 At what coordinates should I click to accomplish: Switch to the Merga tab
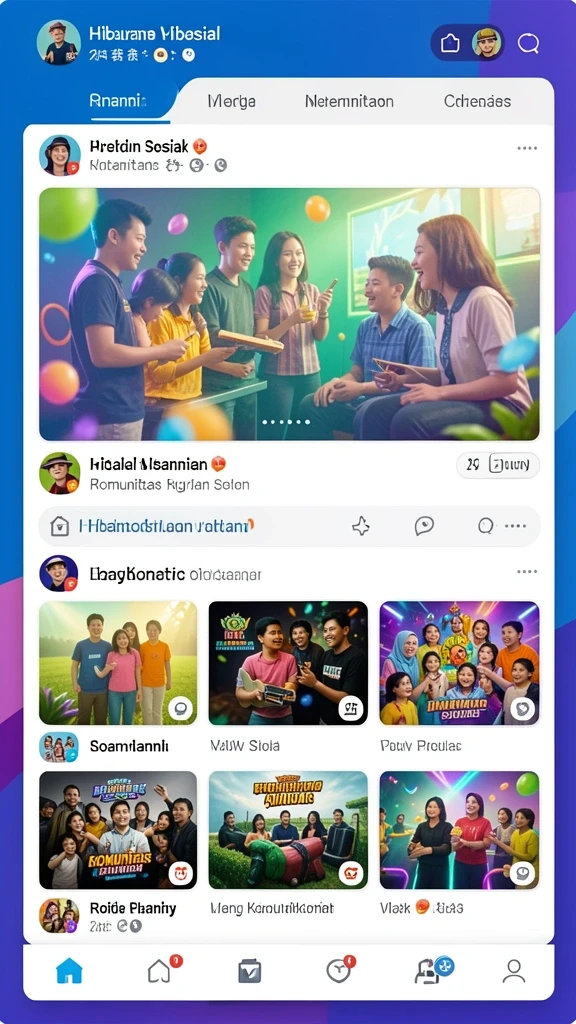coord(231,101)
